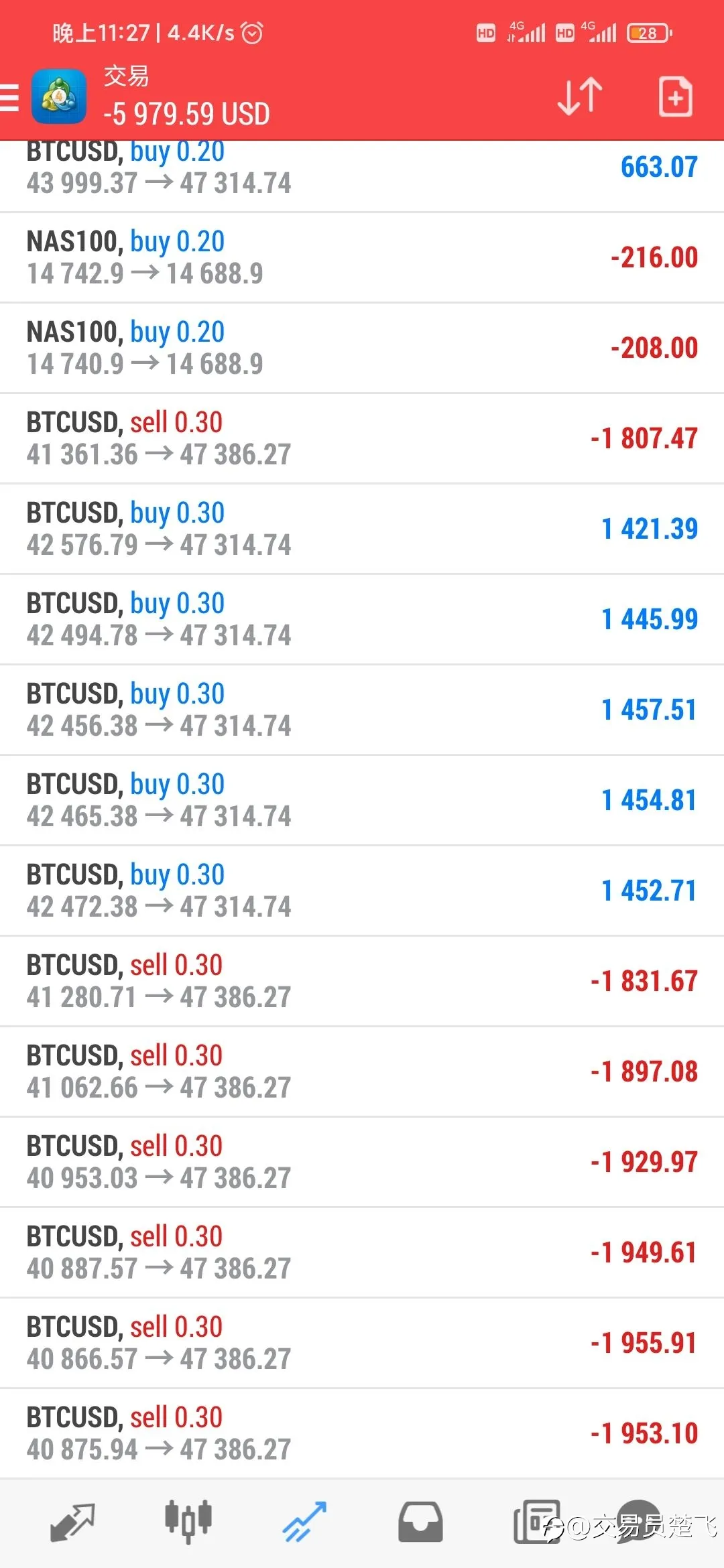Open BTCUSD sell position opened at 41 361.36
This screenshot has width=724, height=1568.
(362, 438)
